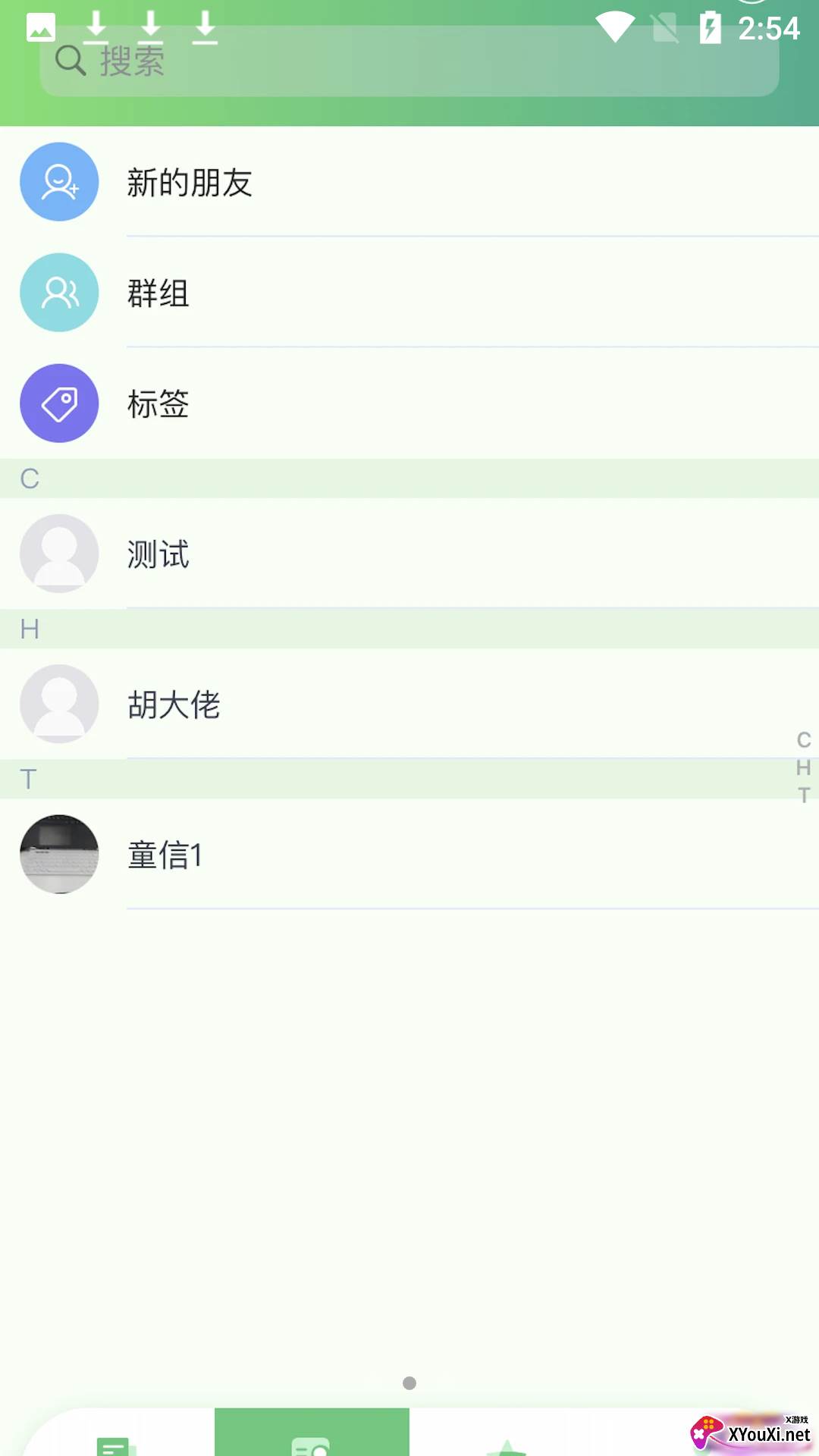
Task: Tap letter H in alphabet index
Action: (802, 768)
